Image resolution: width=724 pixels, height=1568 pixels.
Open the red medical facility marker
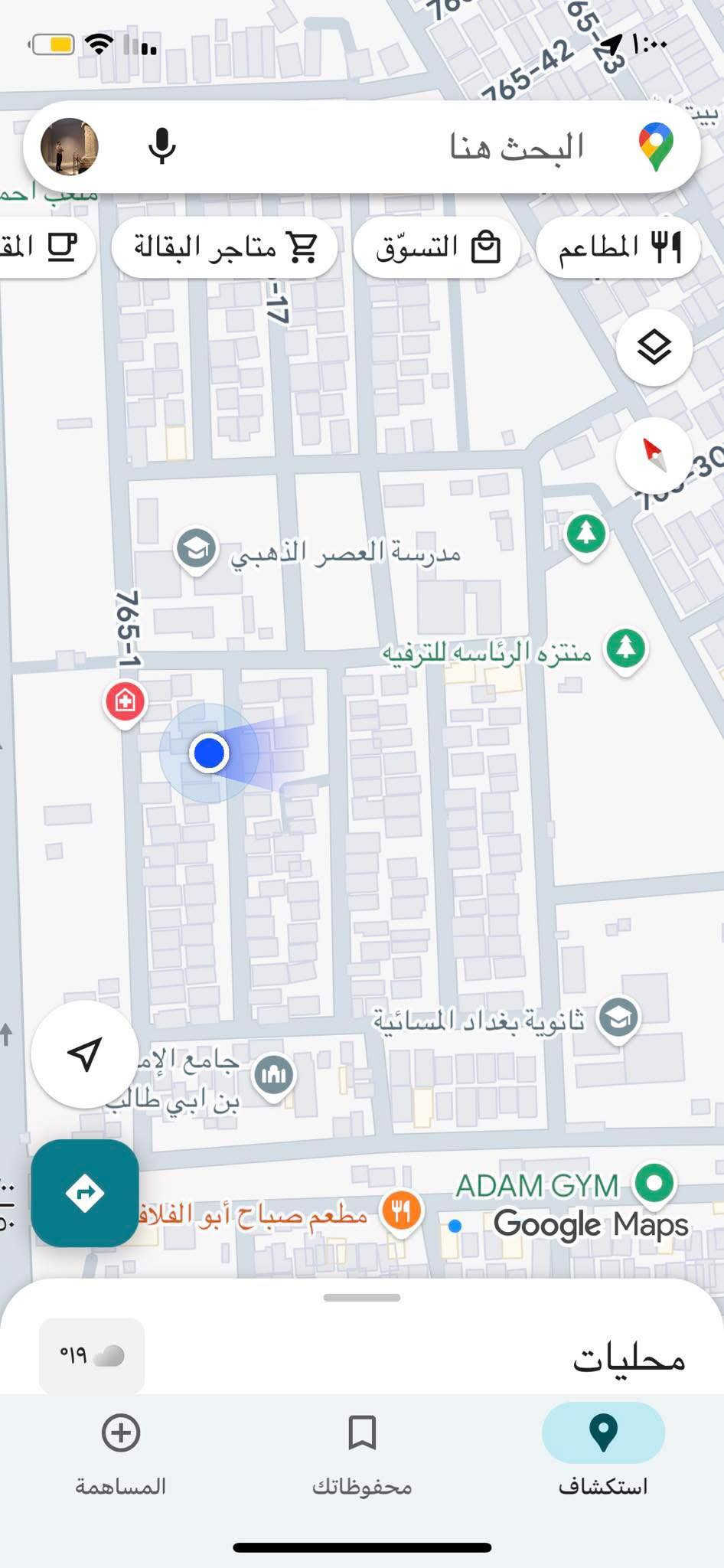[126, 701]
